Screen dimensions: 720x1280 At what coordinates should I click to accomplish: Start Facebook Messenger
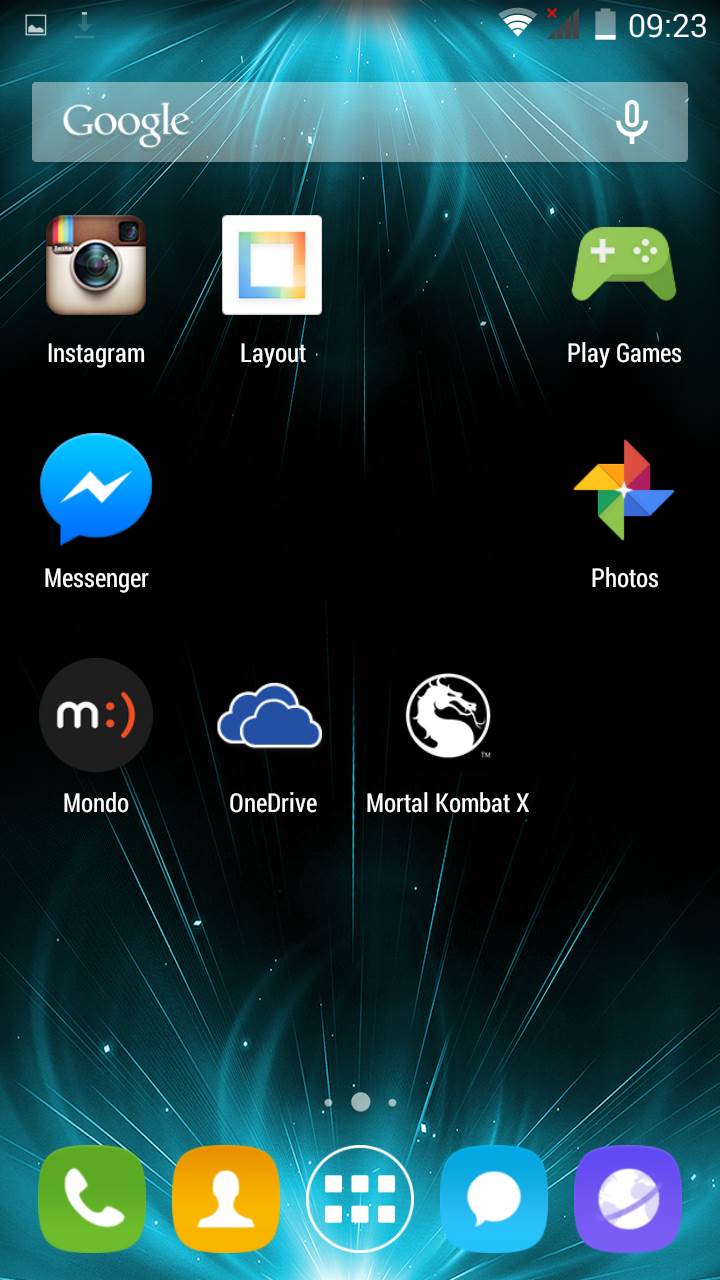[96, 490]
